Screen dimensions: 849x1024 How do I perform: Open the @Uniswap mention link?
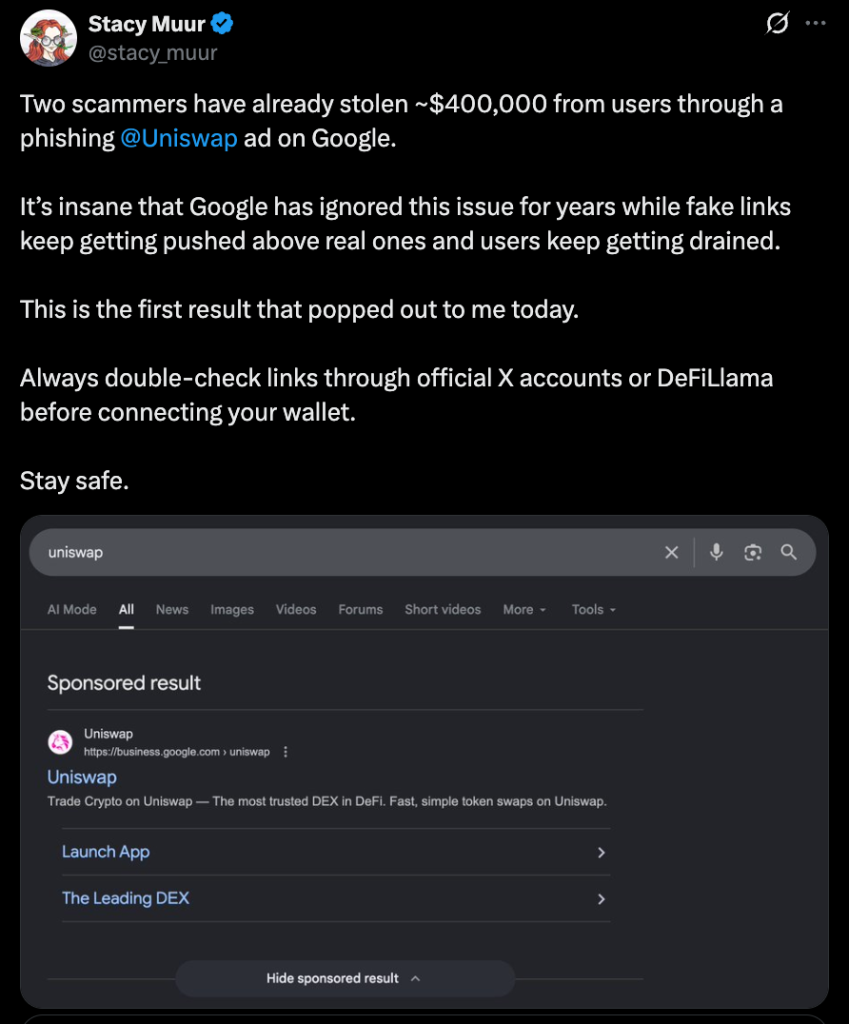pyautogui.click(x=178, y=138)
